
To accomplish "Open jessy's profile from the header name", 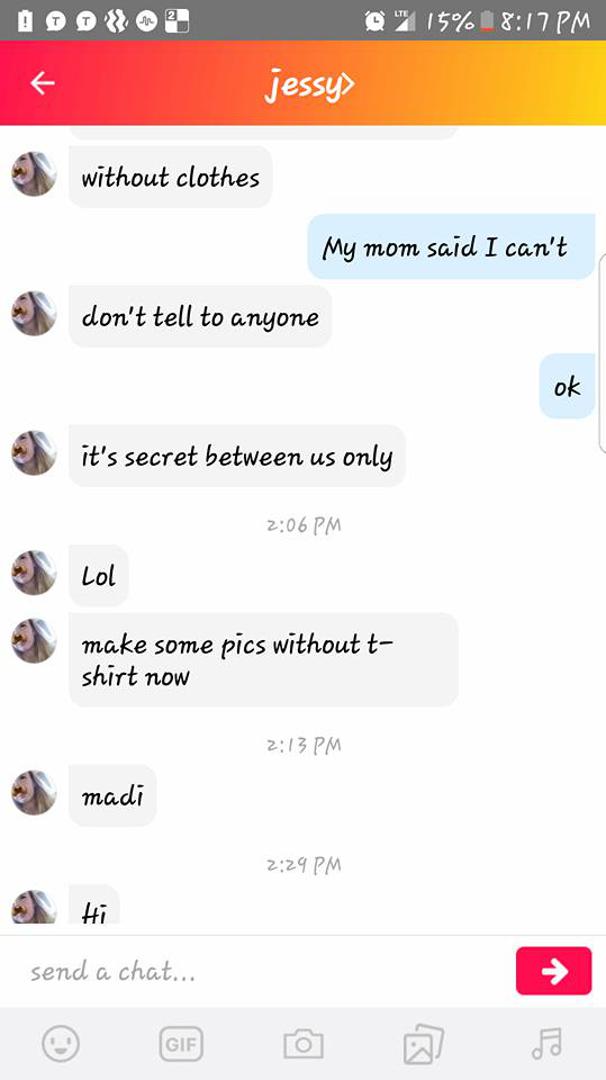I will (x=308, y=85).
